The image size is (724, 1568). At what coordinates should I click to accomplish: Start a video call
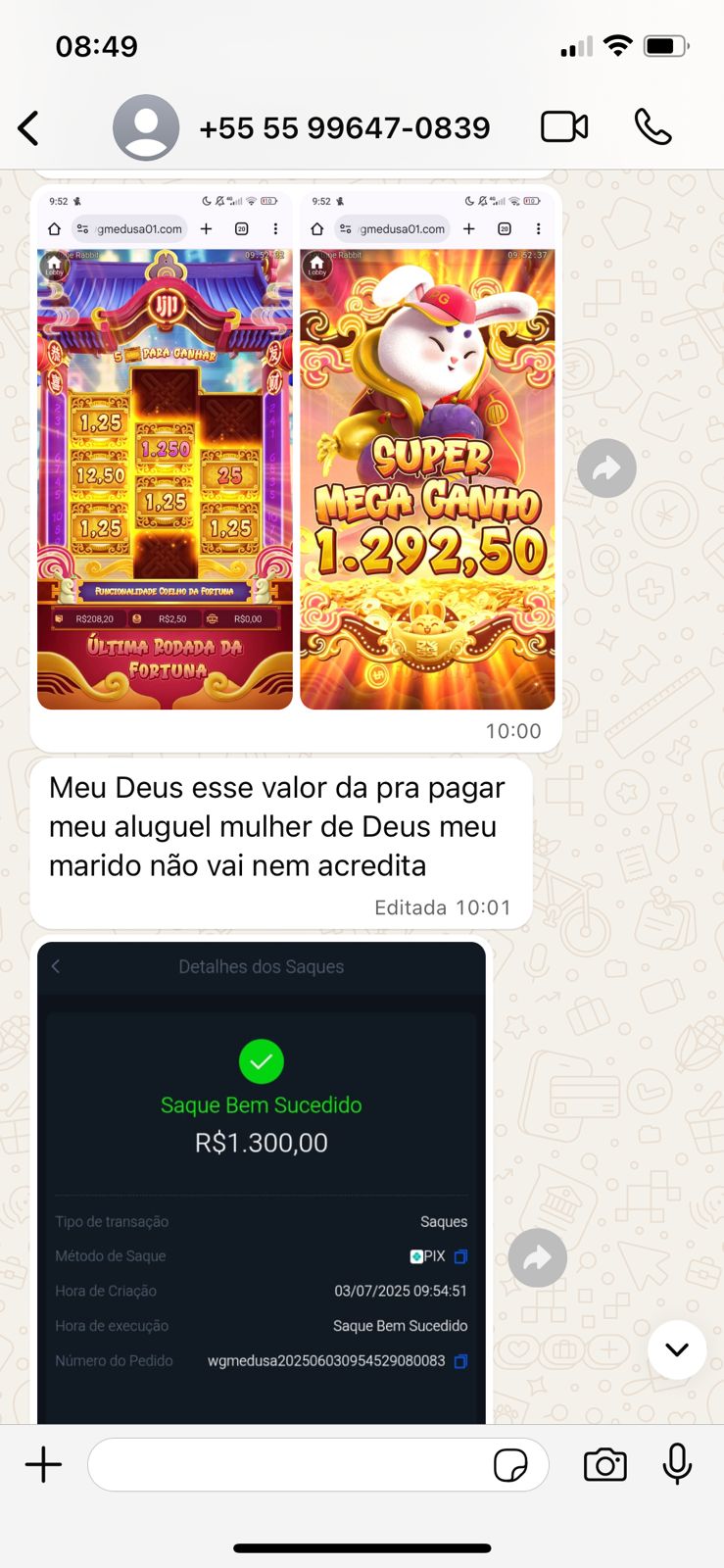(x=564, y=127)
